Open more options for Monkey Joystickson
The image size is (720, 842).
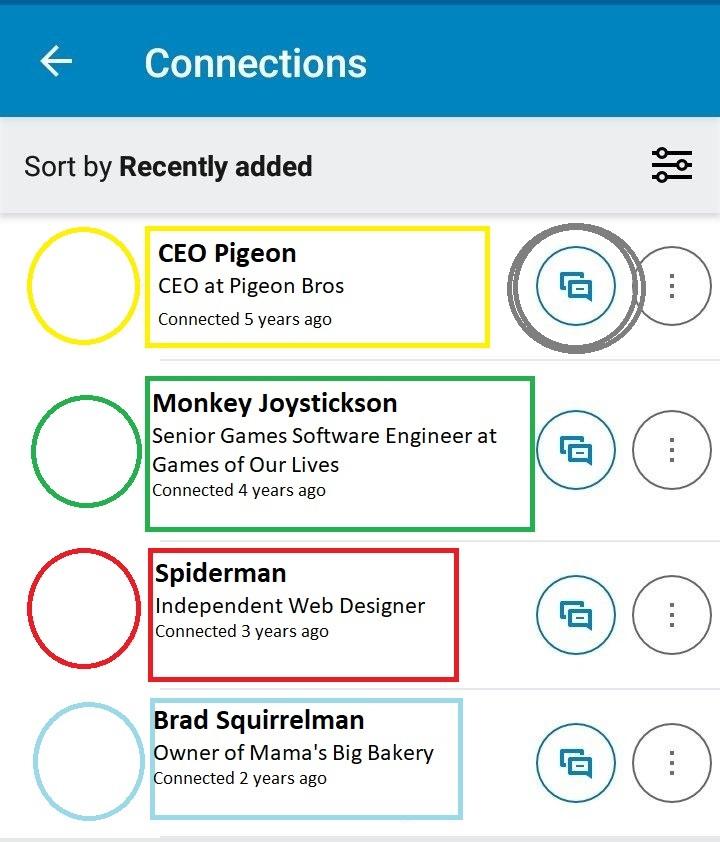[672, 450]
